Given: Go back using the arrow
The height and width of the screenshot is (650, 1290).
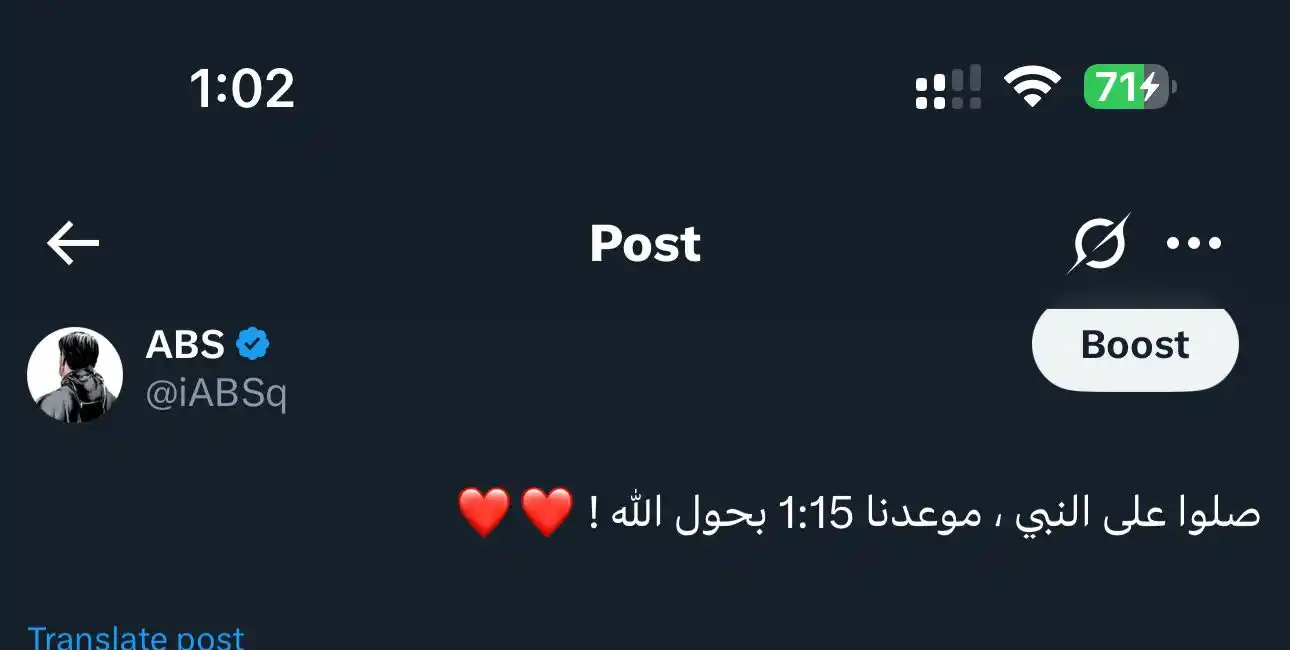Looking at the screenshot, I should click(73, 244).
